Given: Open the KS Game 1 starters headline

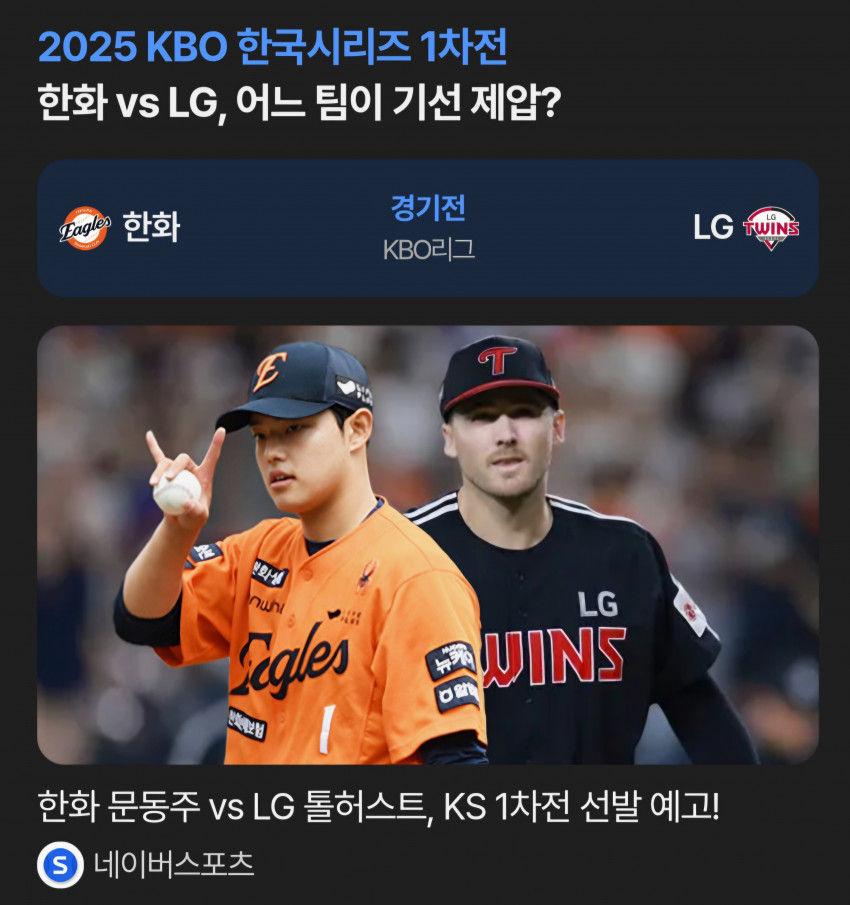Looking at the screenshot, I should coord(378,807).
